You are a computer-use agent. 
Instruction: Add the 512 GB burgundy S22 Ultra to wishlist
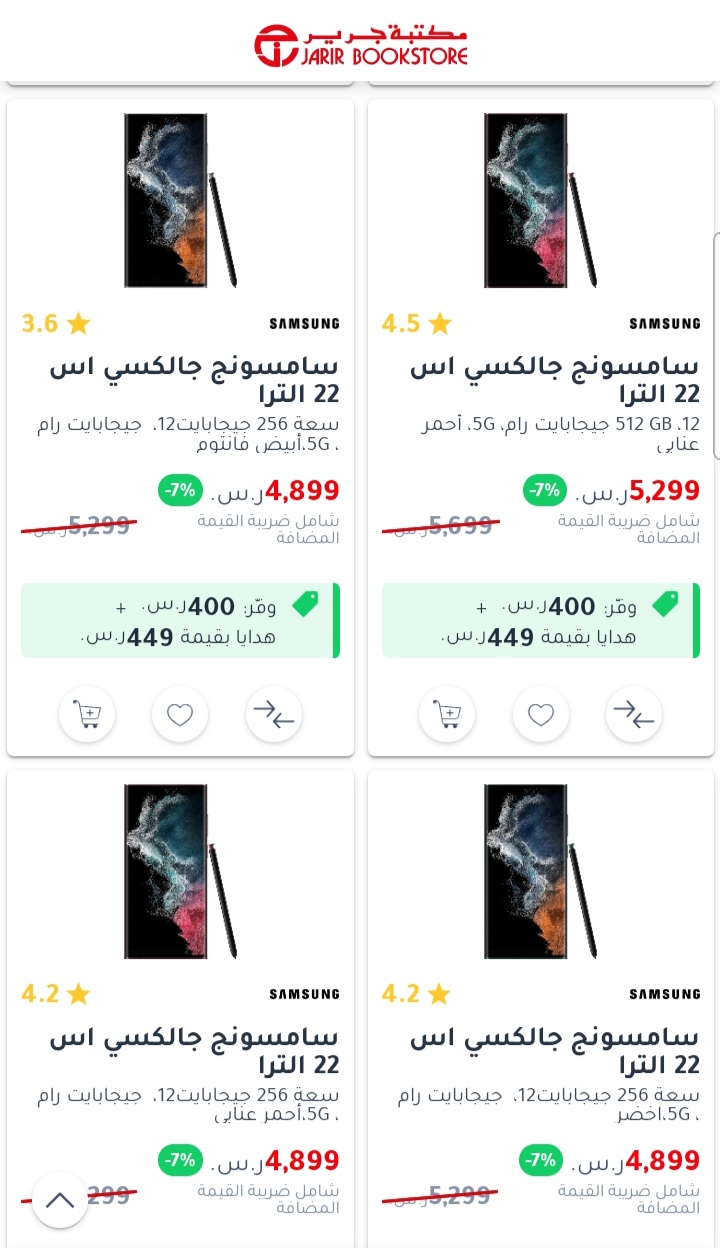point(541,714)
